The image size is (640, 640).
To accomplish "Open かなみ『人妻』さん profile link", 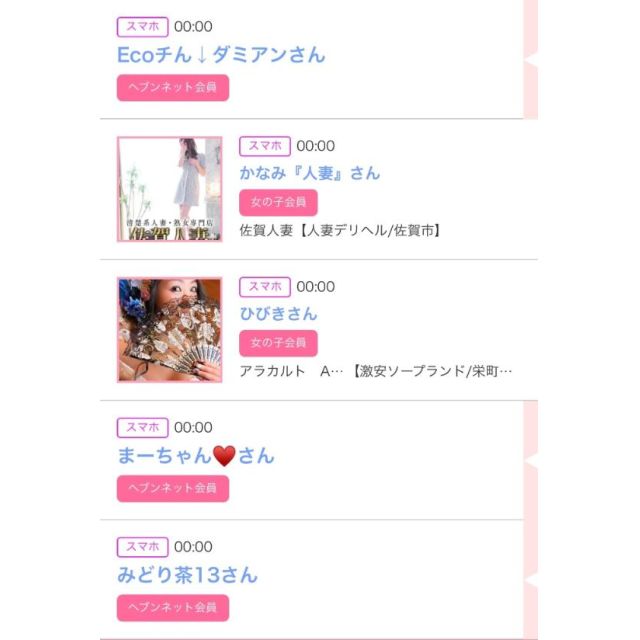I will click(309, 173).
